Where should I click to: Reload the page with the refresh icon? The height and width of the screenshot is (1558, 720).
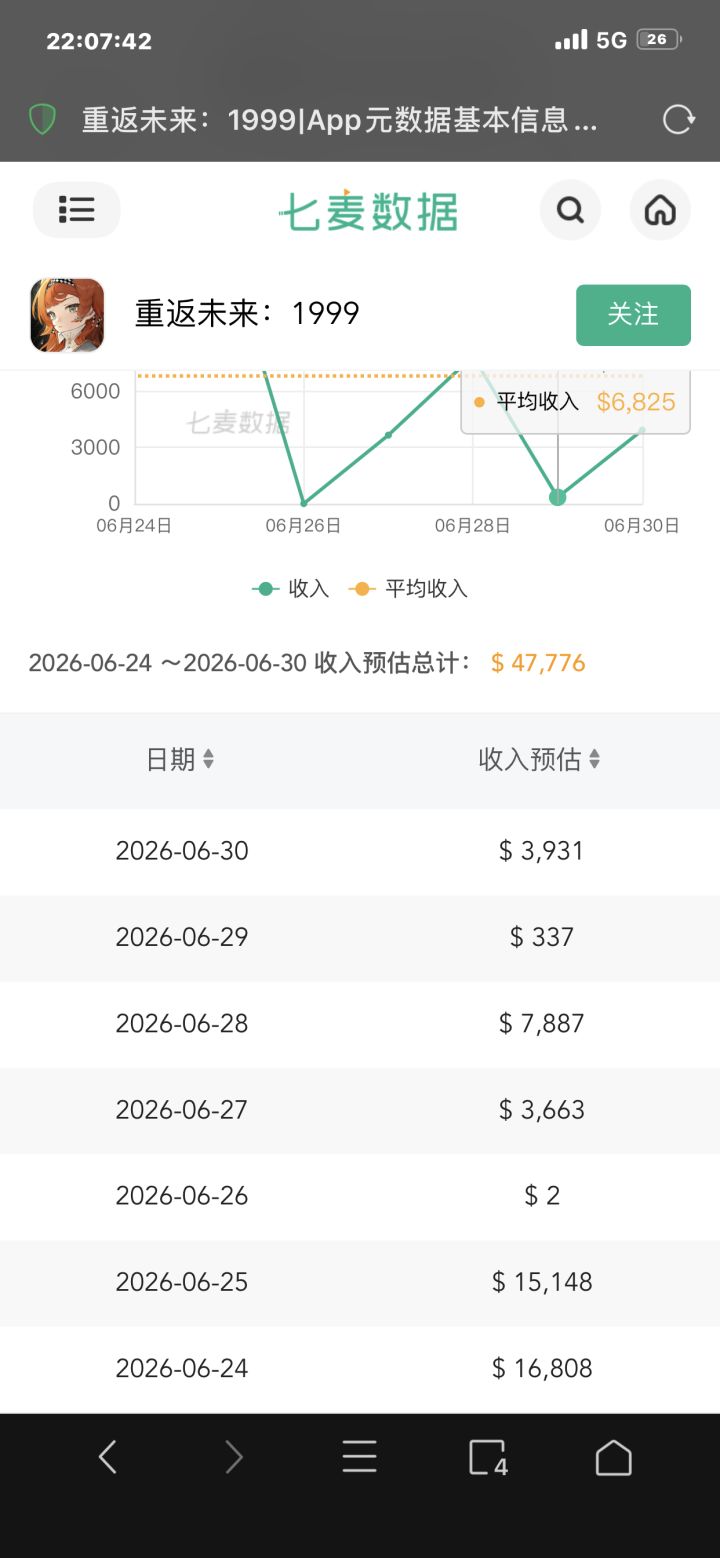point(679,120)
